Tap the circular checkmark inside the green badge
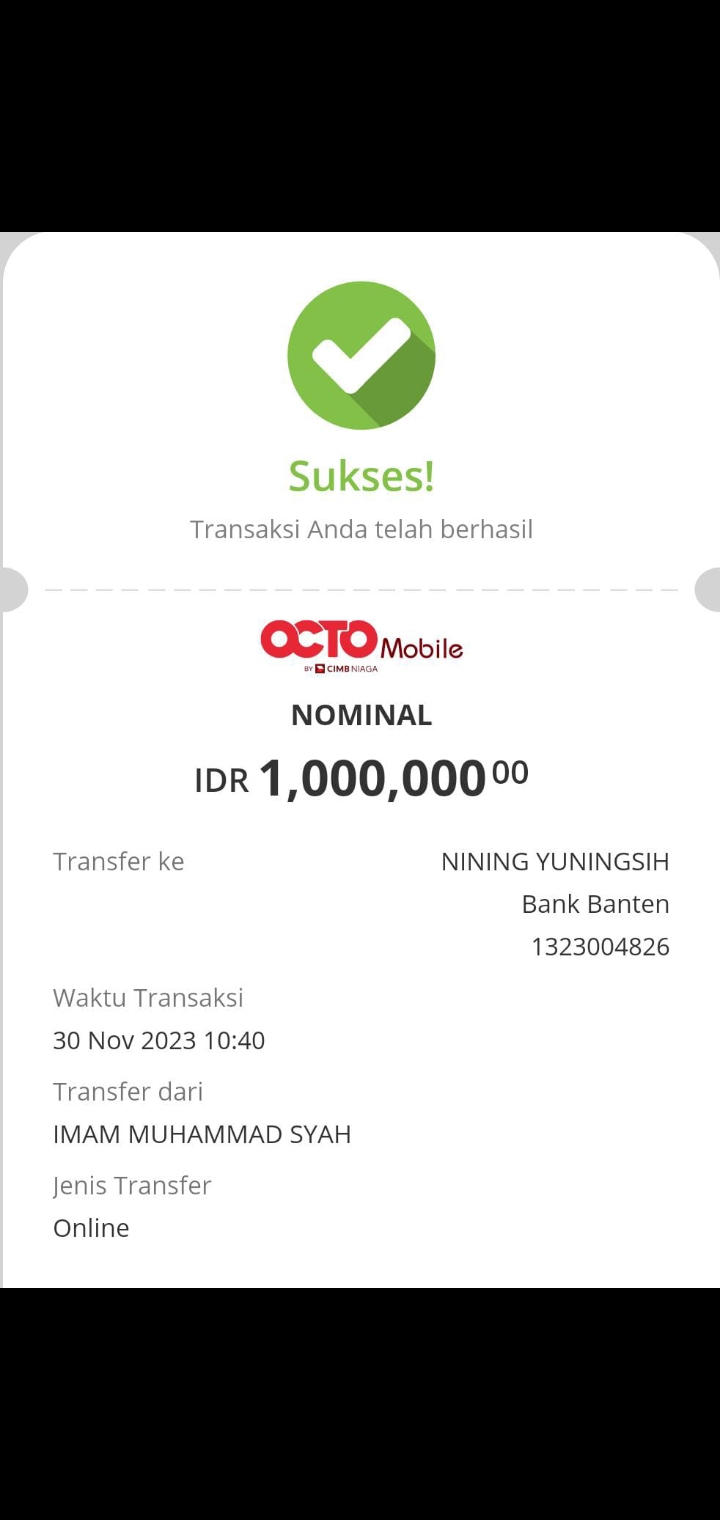 tap(361, 354)
